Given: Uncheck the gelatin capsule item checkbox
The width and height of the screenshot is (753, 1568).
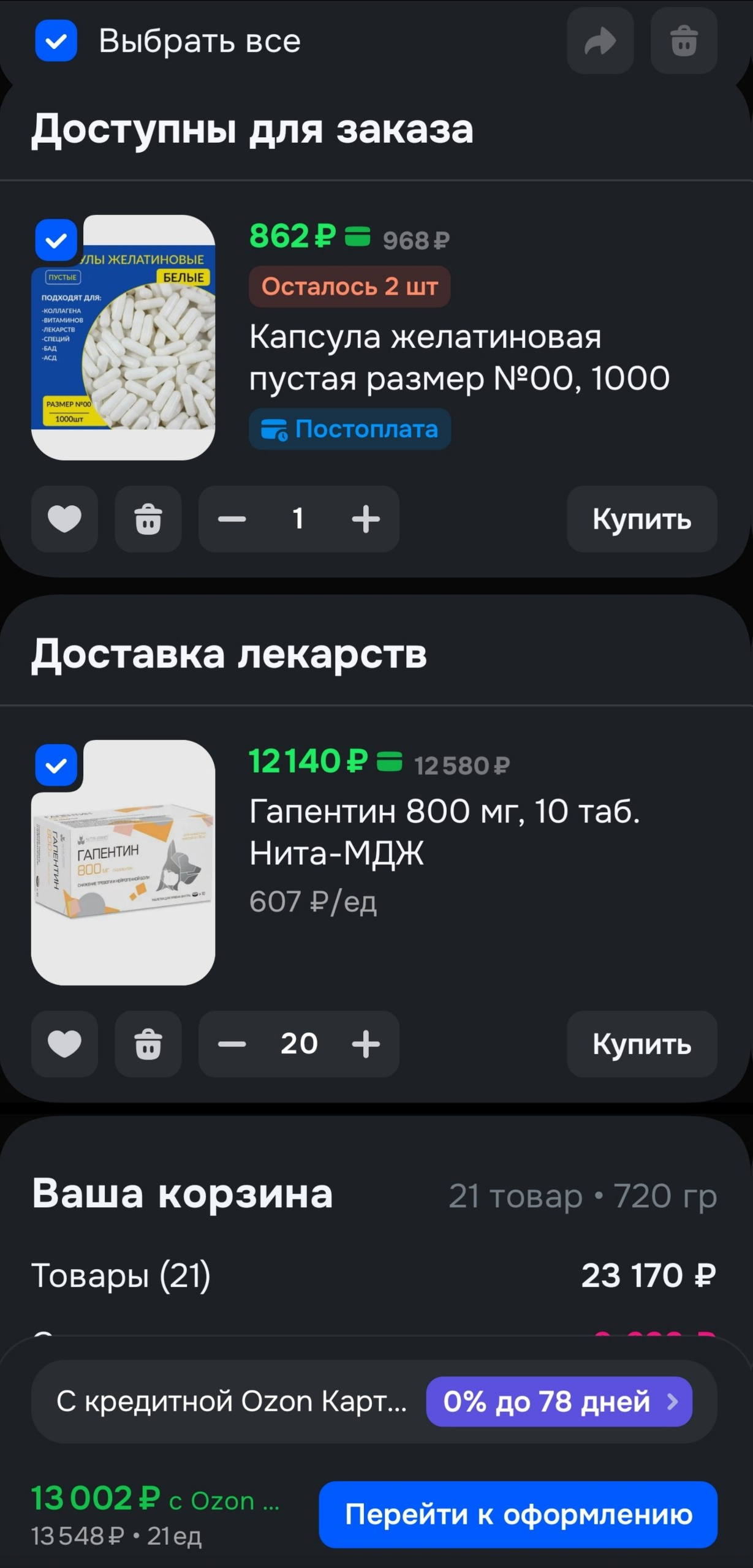Looking at the screenshot, I should [56, 240].
